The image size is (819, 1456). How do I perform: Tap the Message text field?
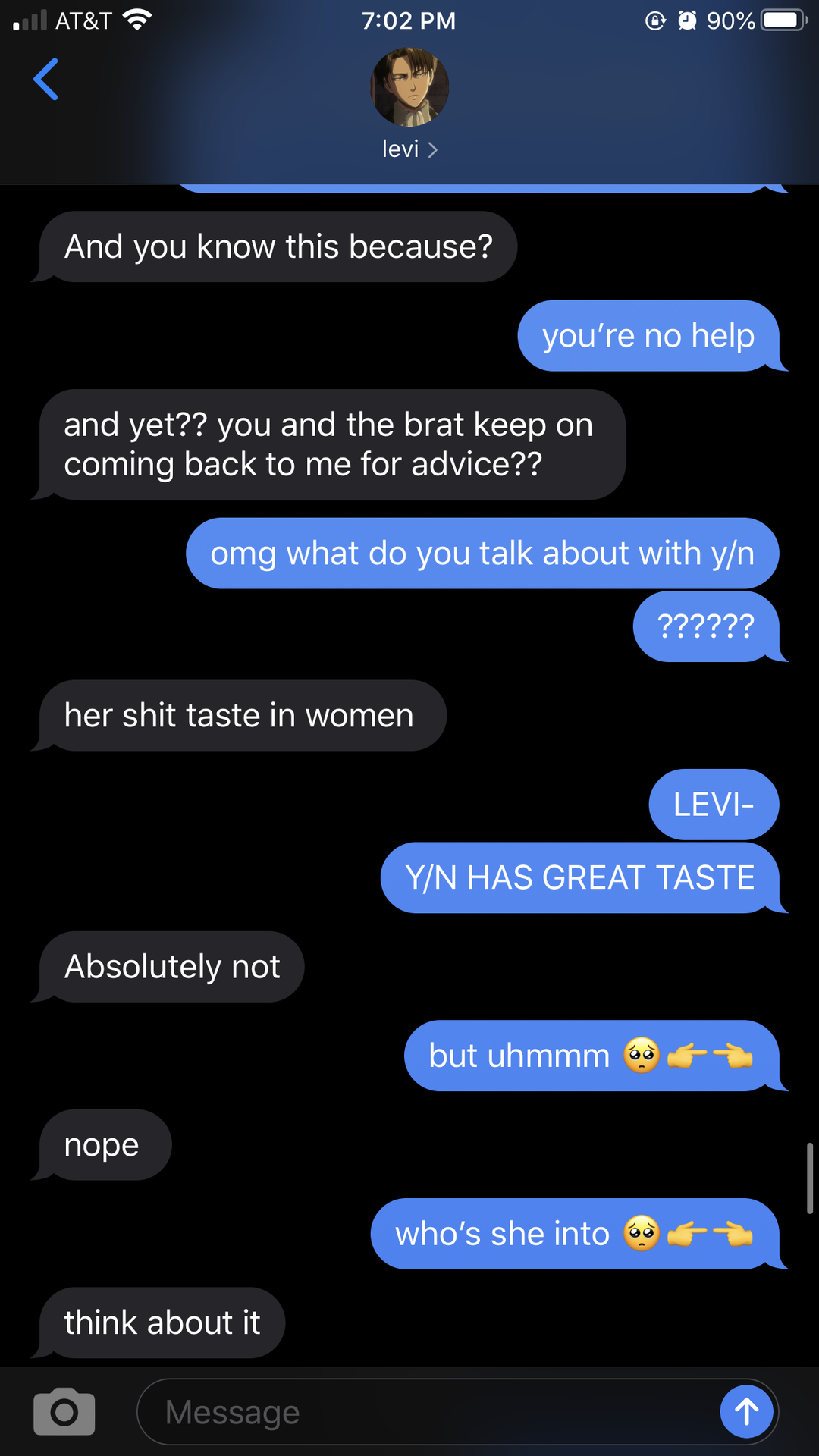click(x=425, y=1412)
